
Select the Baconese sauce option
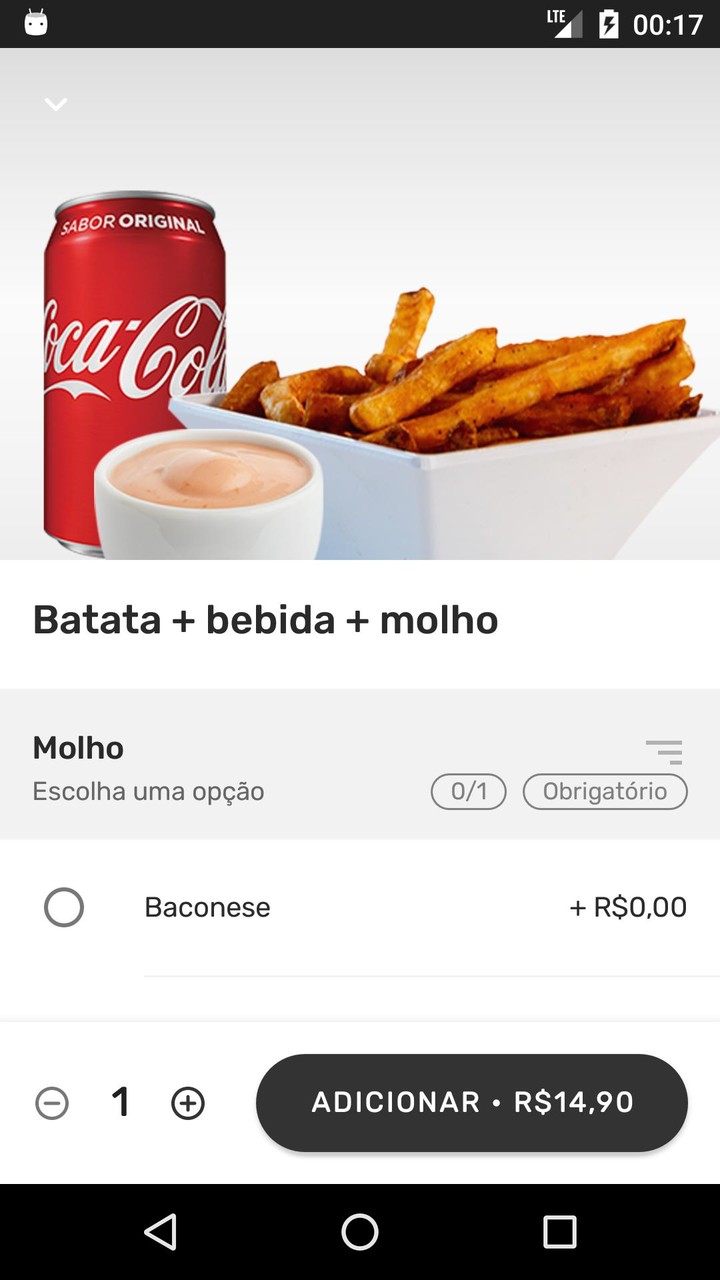[64, 907]
